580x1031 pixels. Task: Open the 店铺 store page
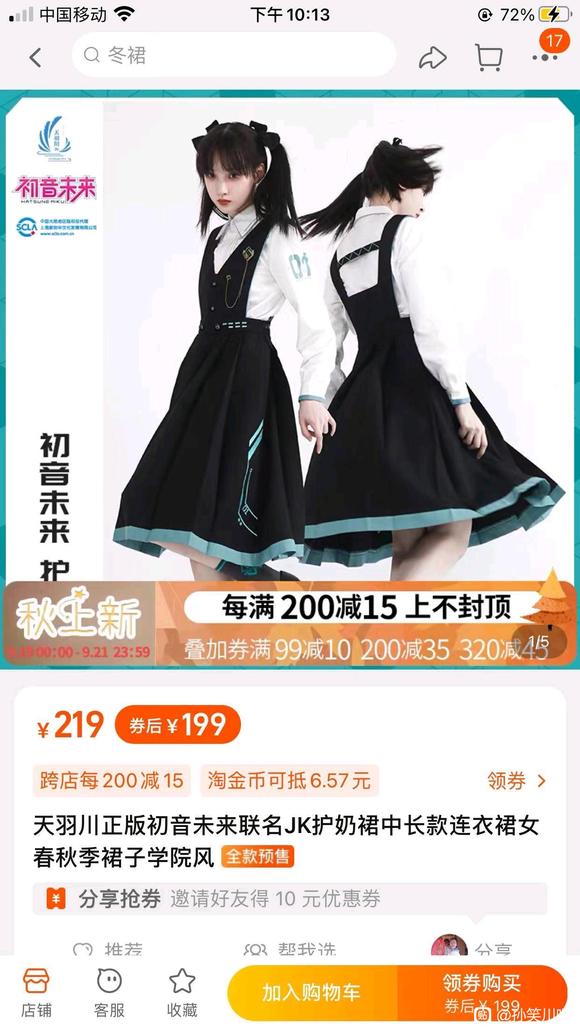click(x=36, y=994)
